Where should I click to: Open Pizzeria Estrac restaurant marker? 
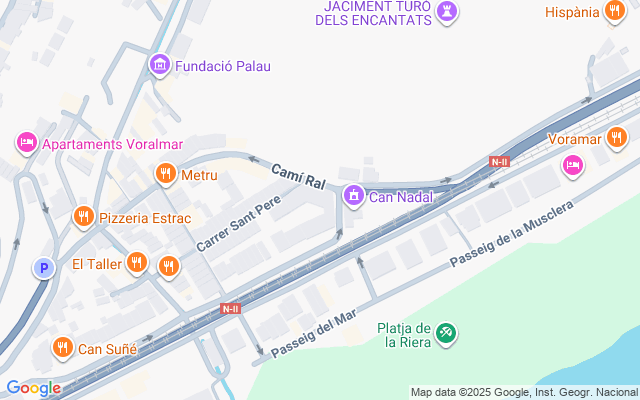click(84, 217)
